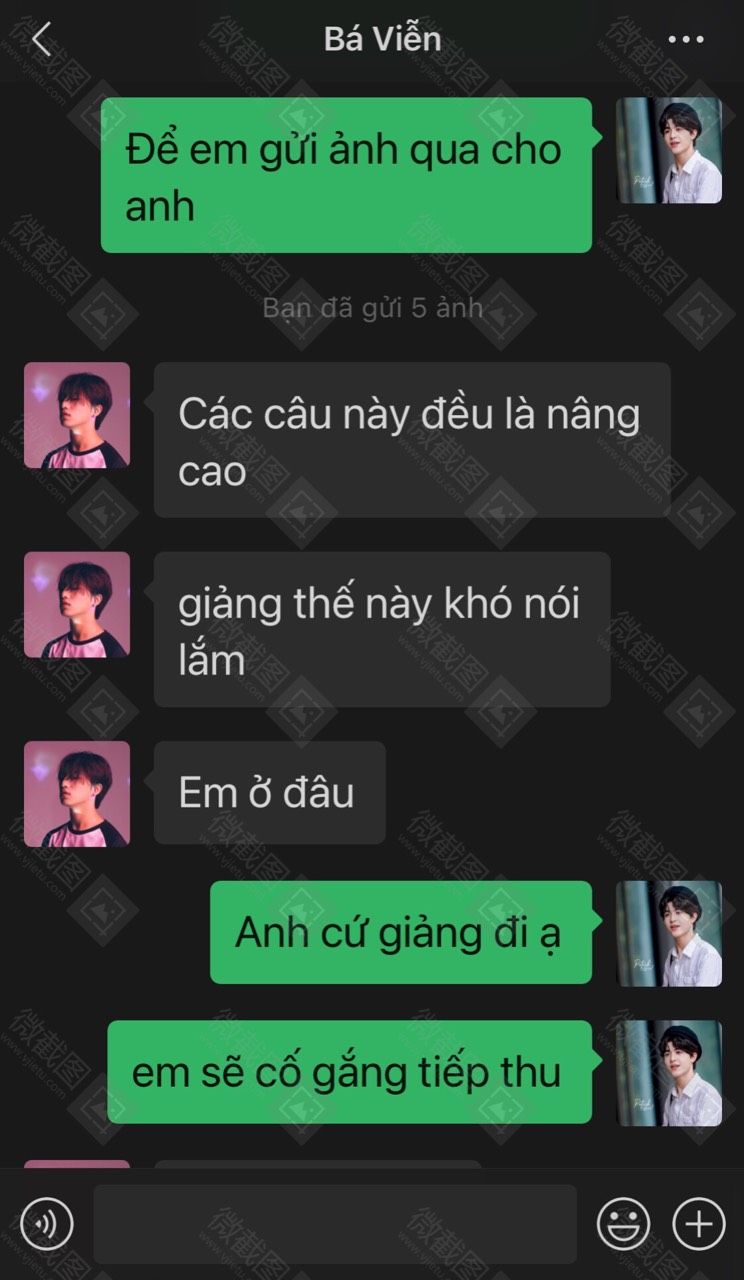Open your avatar beside 'Anh cứ giảng đi ạ'
This screenshot has width=744, height=1280.
tap(669, 934)
